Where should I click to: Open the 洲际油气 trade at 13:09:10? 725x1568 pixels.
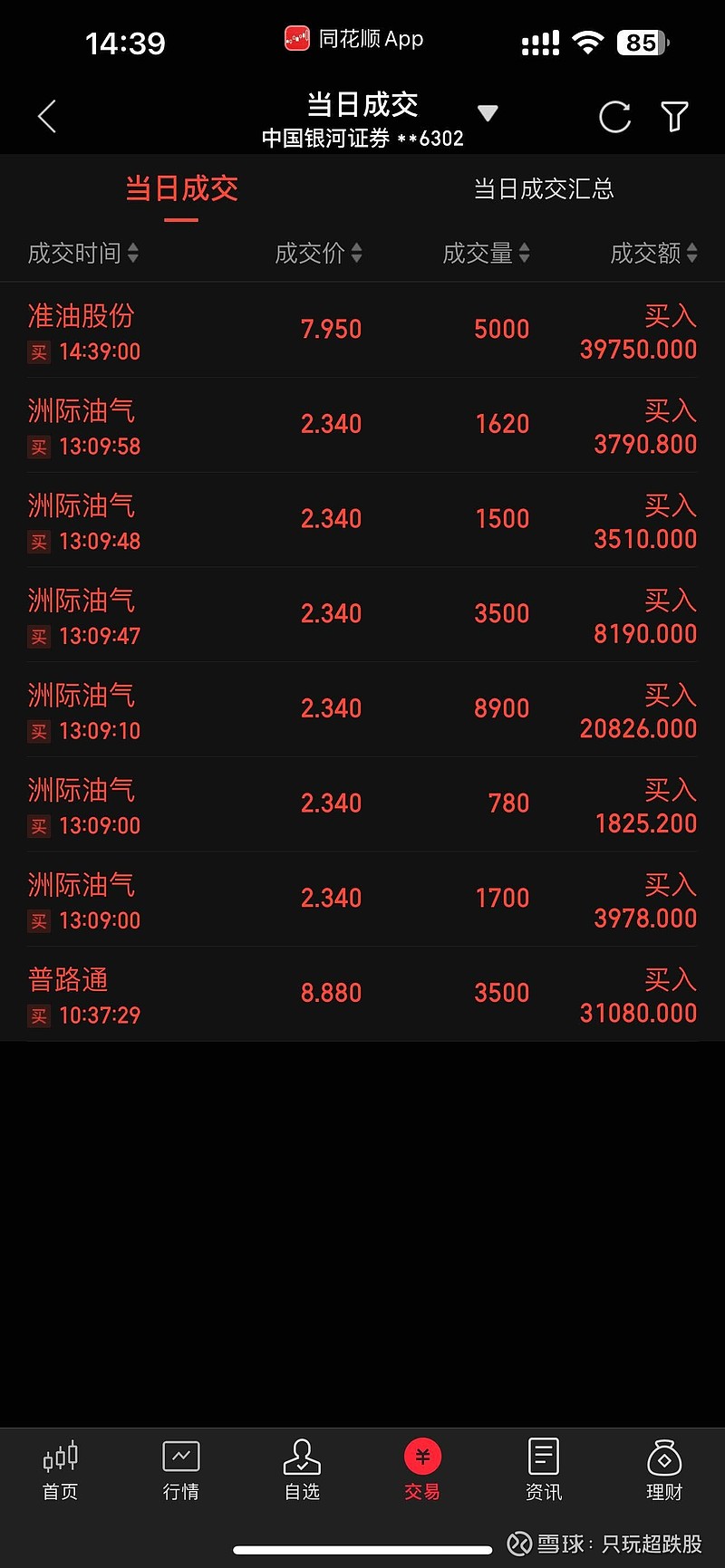click(362, 710)
